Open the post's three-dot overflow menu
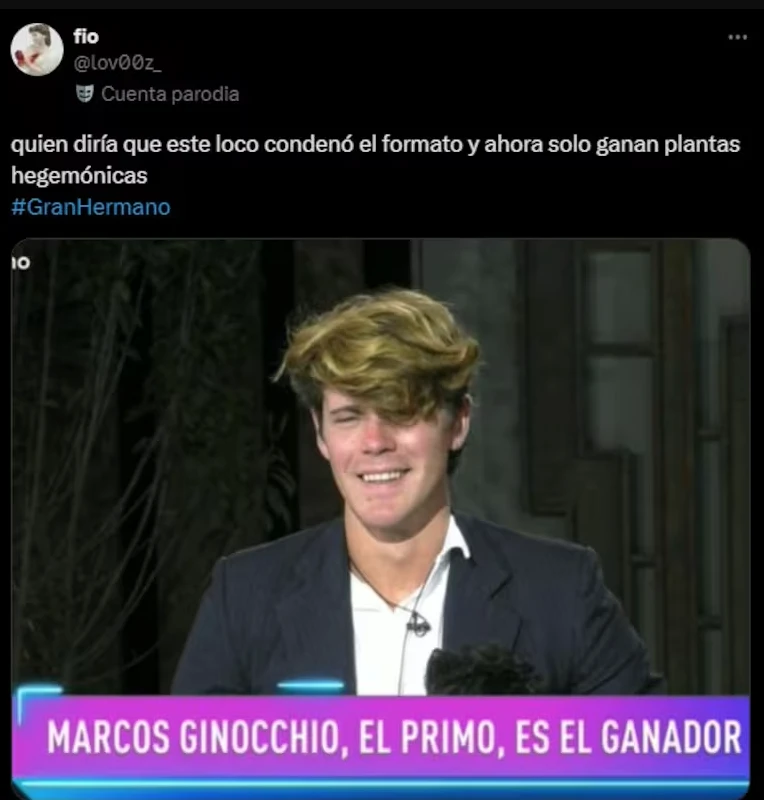This screenshot has width=764, height=800. [737, 37]
